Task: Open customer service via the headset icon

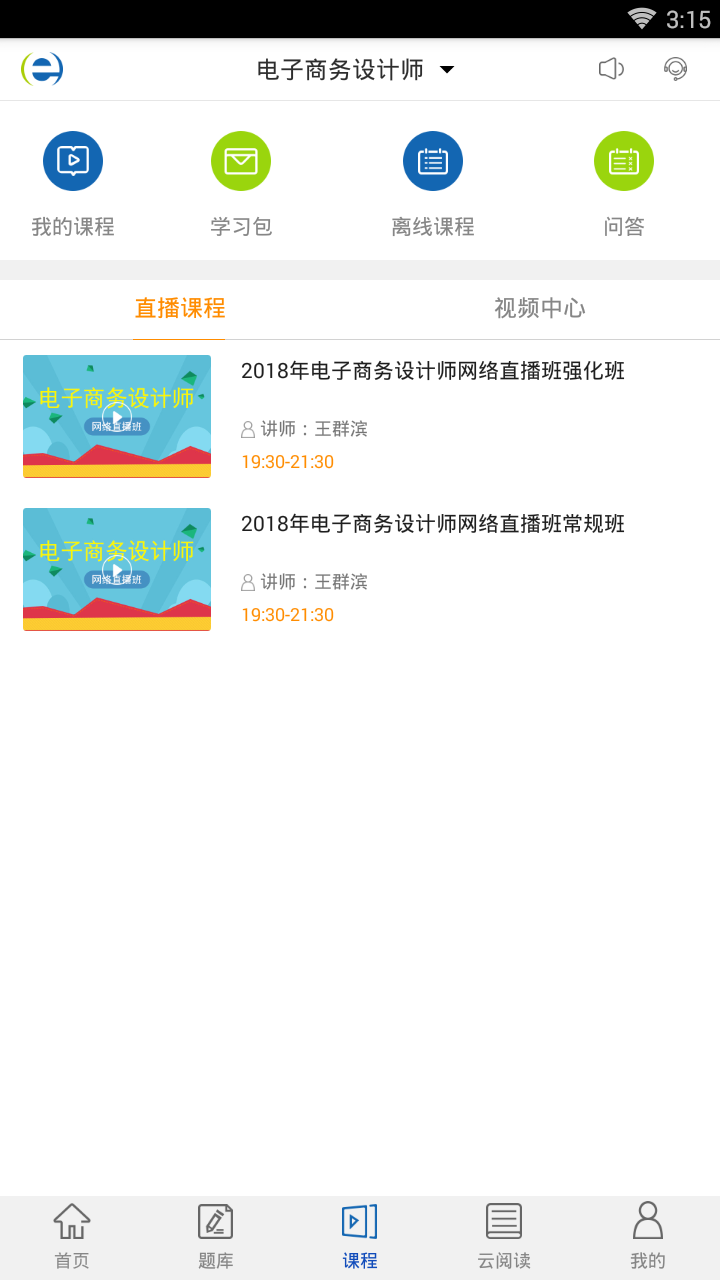Action: tap(676, 69)
